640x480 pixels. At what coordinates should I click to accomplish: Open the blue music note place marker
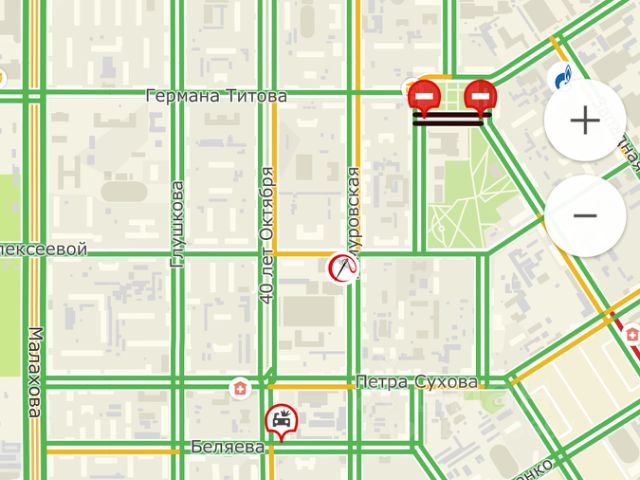pos(564,76)
